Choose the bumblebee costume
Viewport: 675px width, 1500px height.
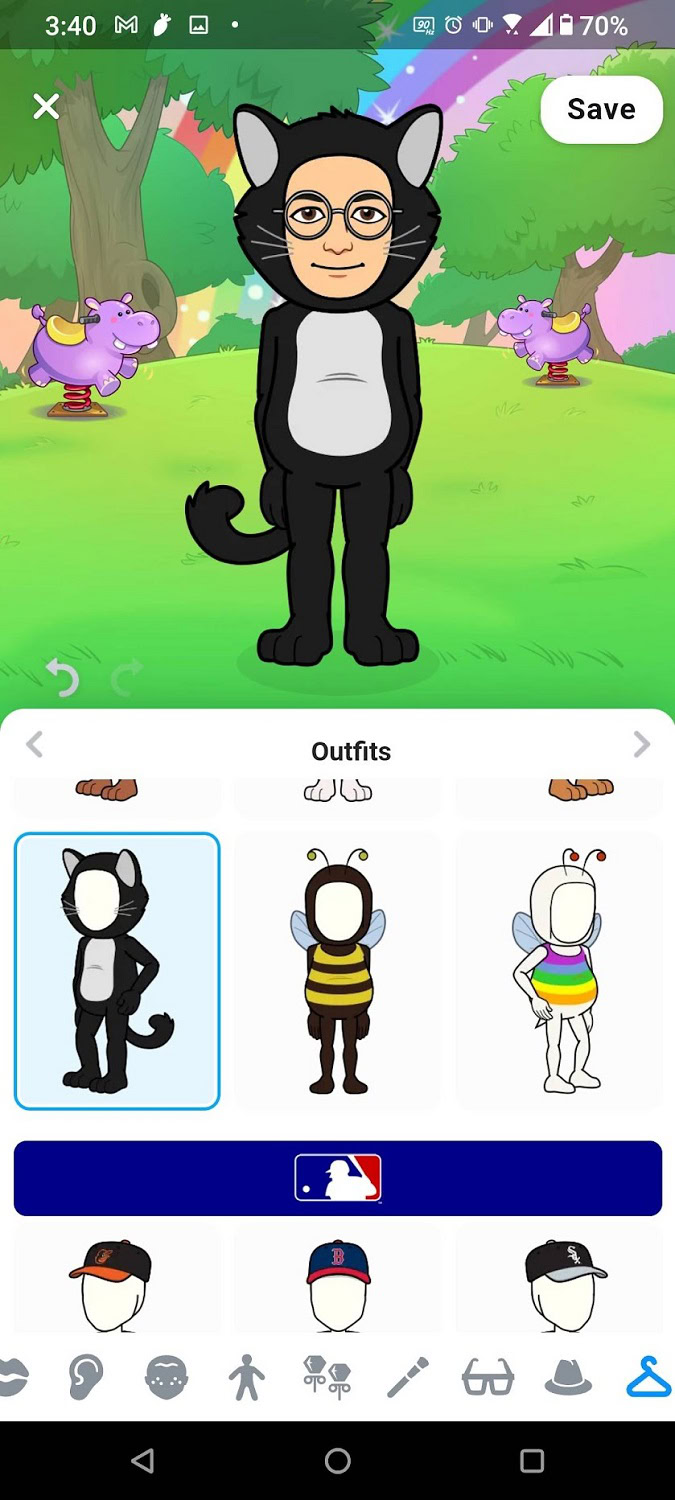[x=338, y=971]
